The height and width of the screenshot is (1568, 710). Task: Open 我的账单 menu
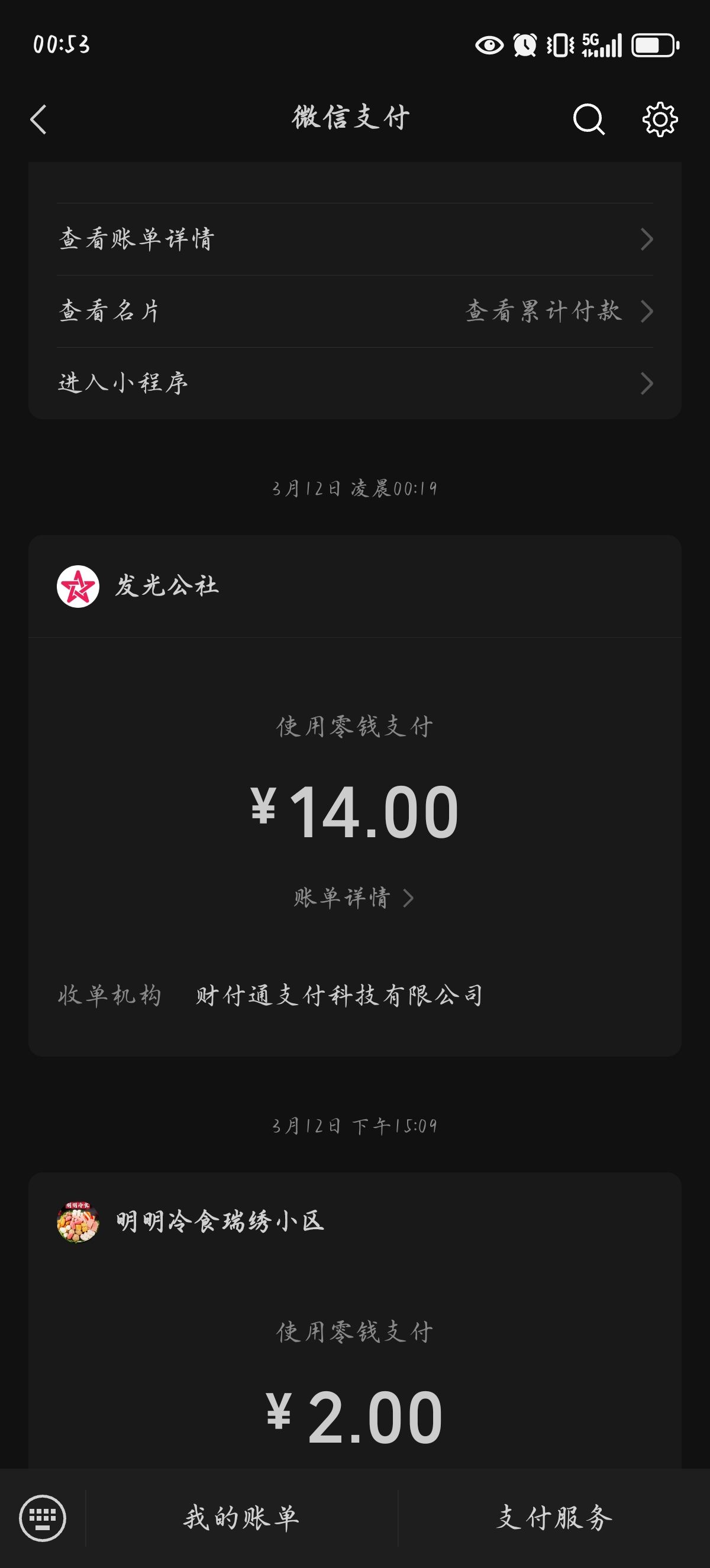pos(242,1518)
